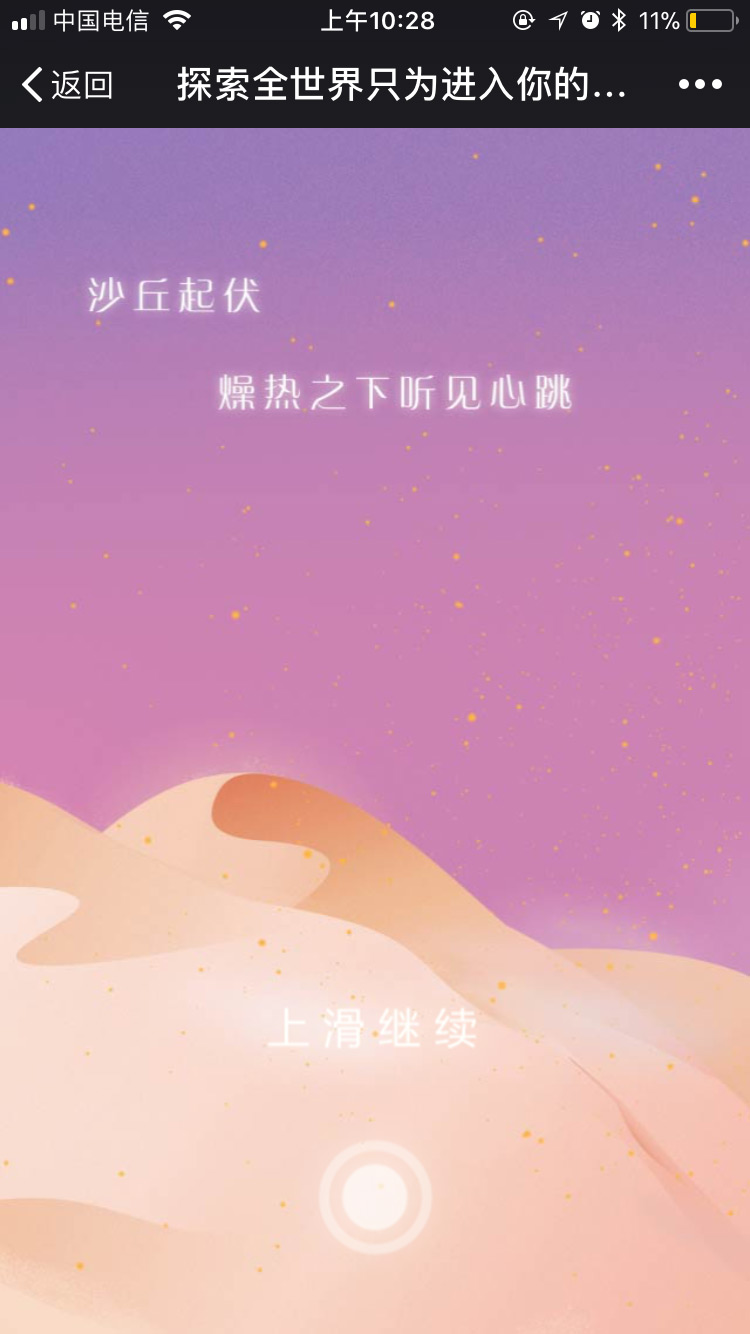This screenshot has height=1334, width=750.
Task: Tap the glowing circle button below 上滑继续
Action: click(375, 1197)
